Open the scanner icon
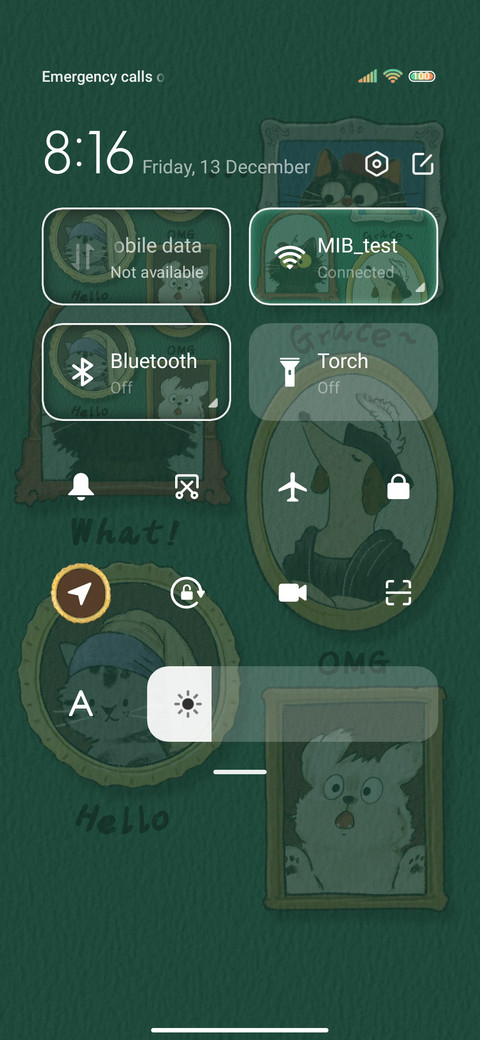 (398, 593)
